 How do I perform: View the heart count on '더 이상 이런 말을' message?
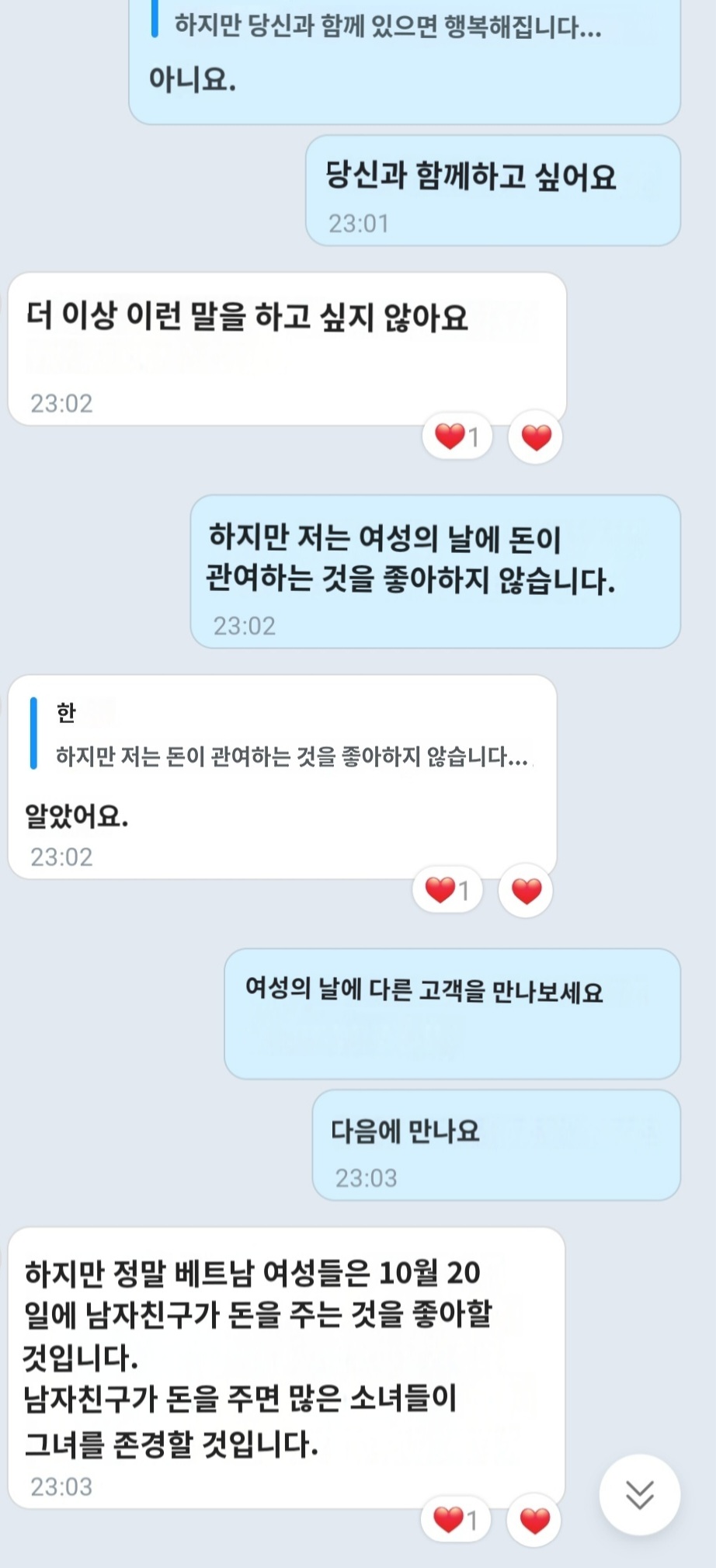click(x=457, y=437)
